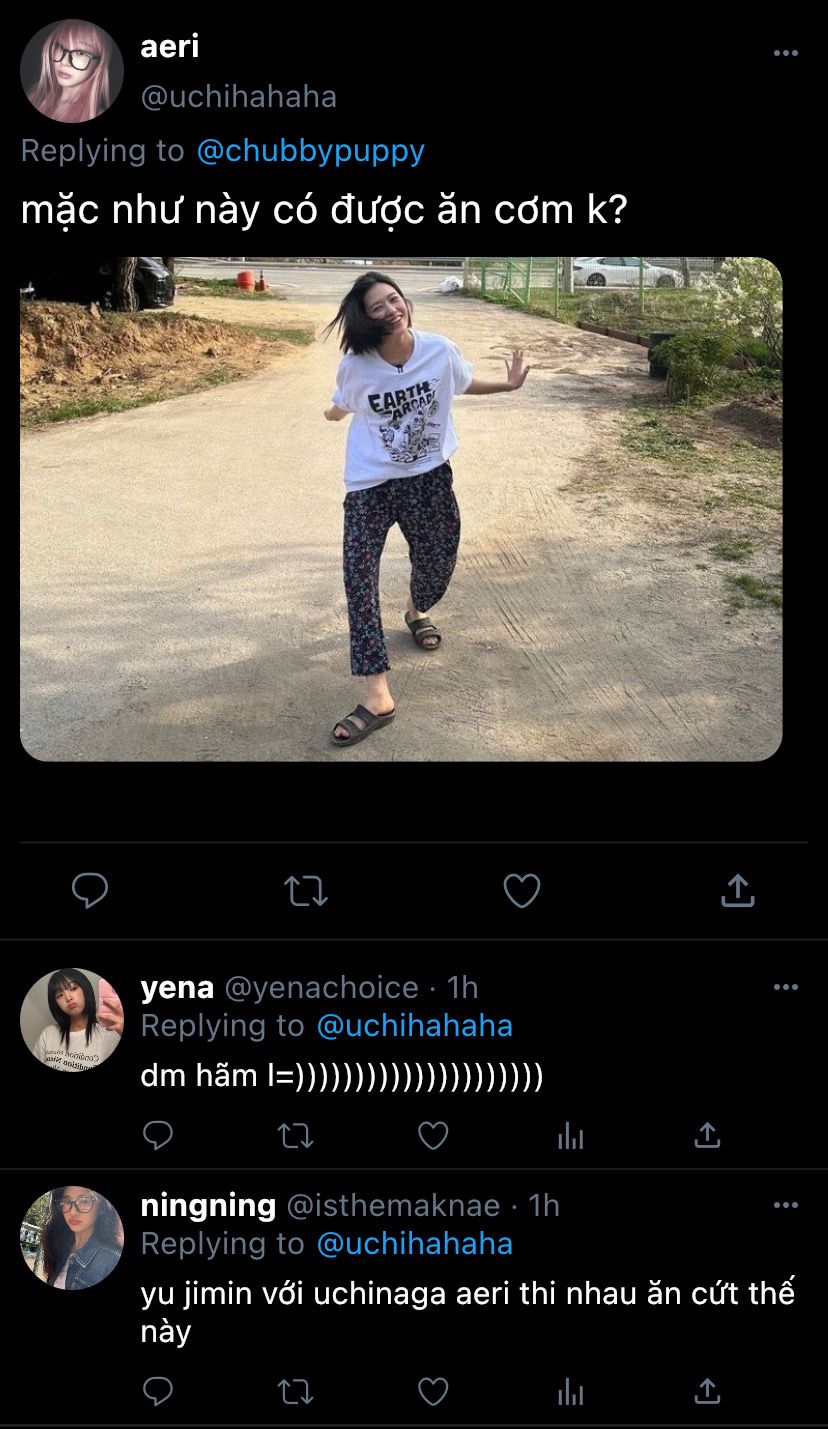View analytics of yena's reply
Image resolution: width=828 pixels, height=1429 pixels.
tap(570, 1135)
